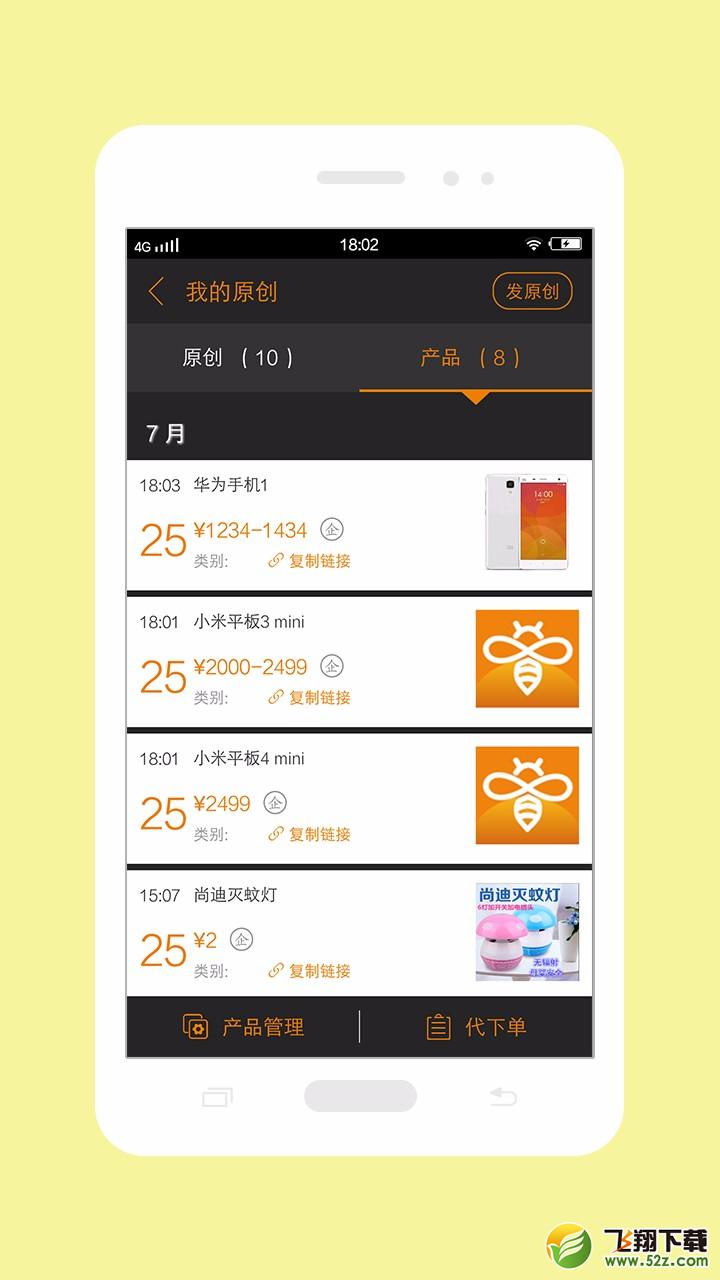Open the 小米平板3 mini product entry
Viewport: 720px width, 1280px height.
[359, 662]
